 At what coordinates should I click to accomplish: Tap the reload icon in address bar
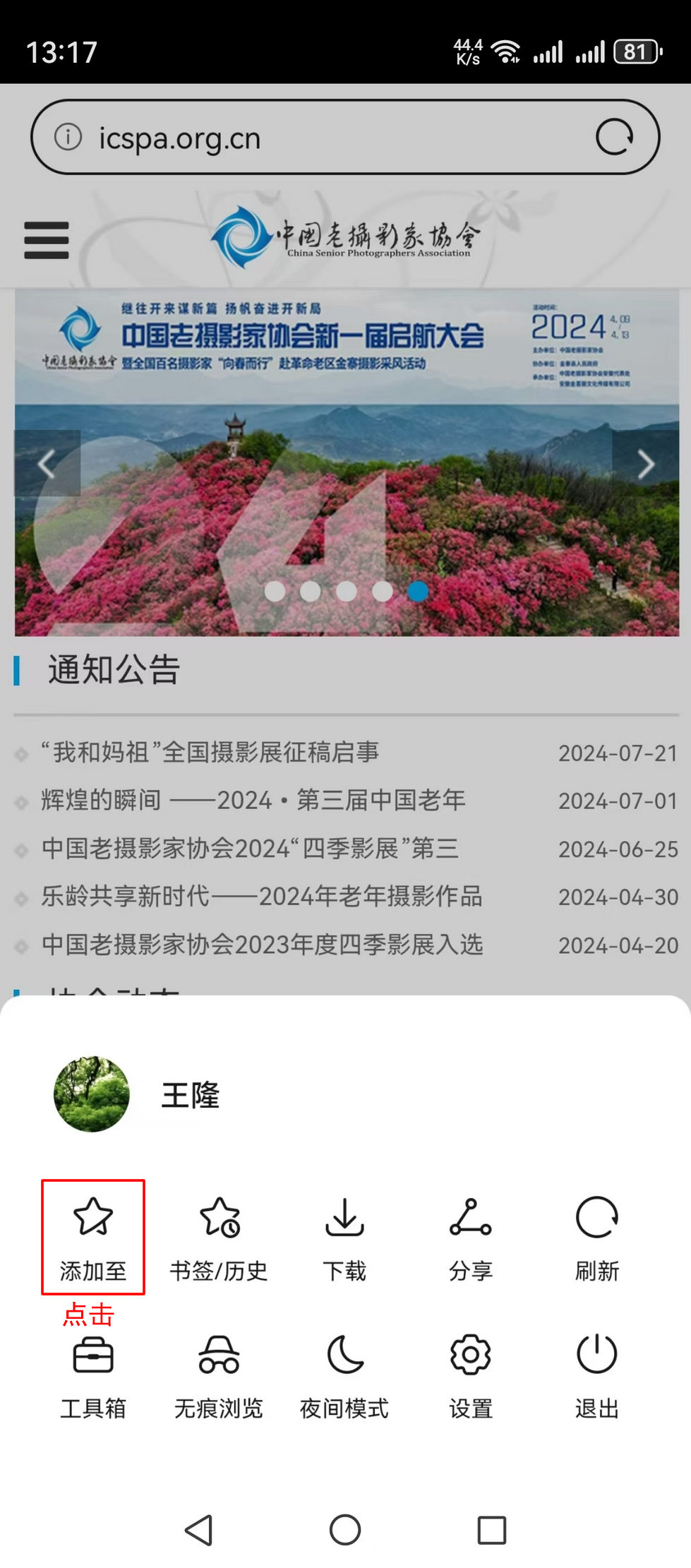(614, 137)
